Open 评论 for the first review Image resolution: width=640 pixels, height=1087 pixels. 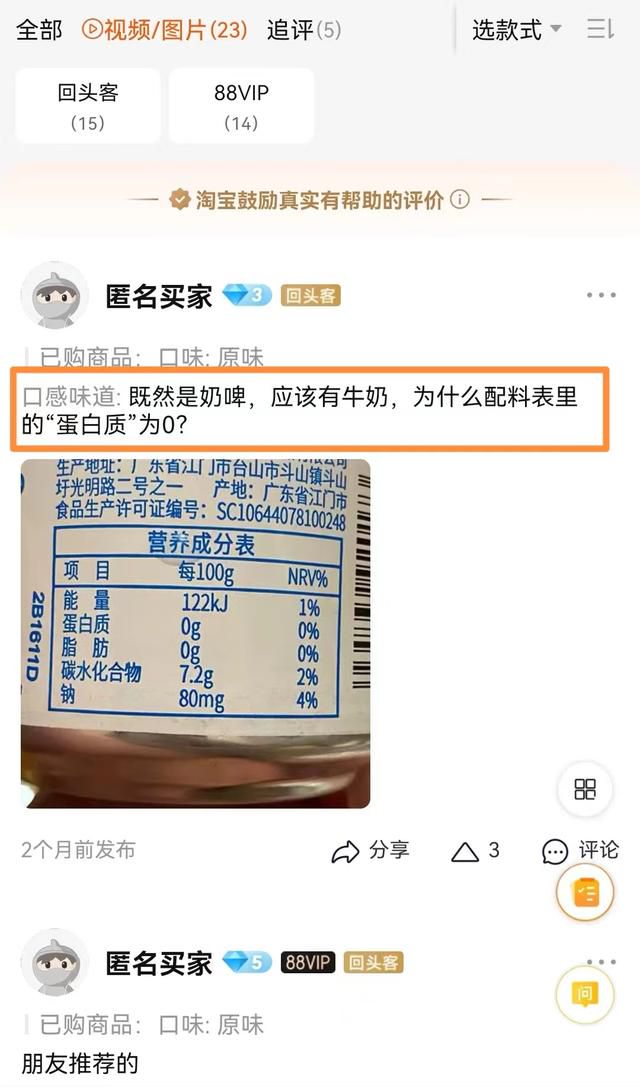[x=580, y=851]
